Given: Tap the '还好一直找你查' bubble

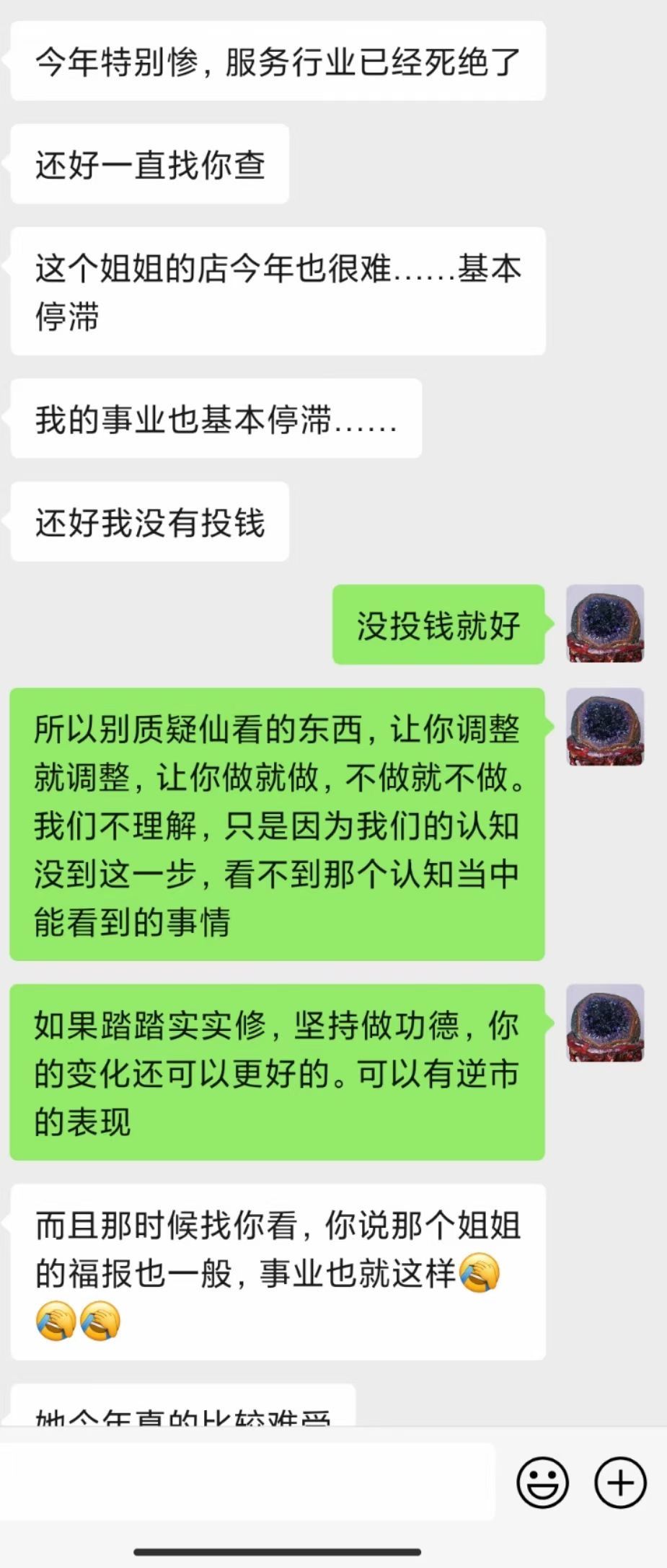Looking at the screenshot, I should pyautogui.click(x=148, y=164).
